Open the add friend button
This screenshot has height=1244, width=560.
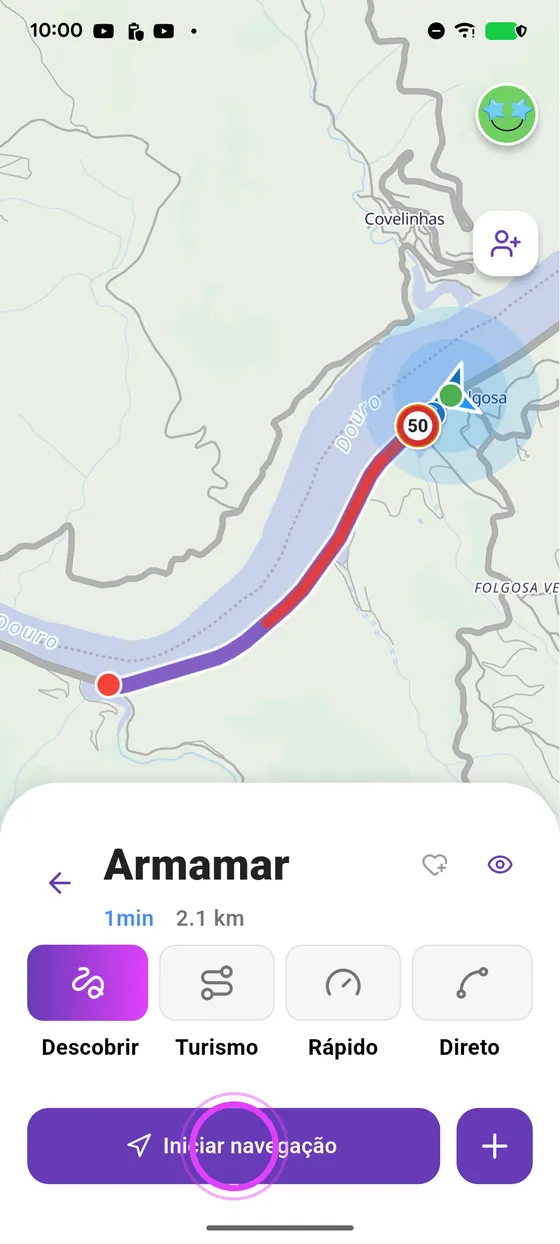click(x=506, y=243)
